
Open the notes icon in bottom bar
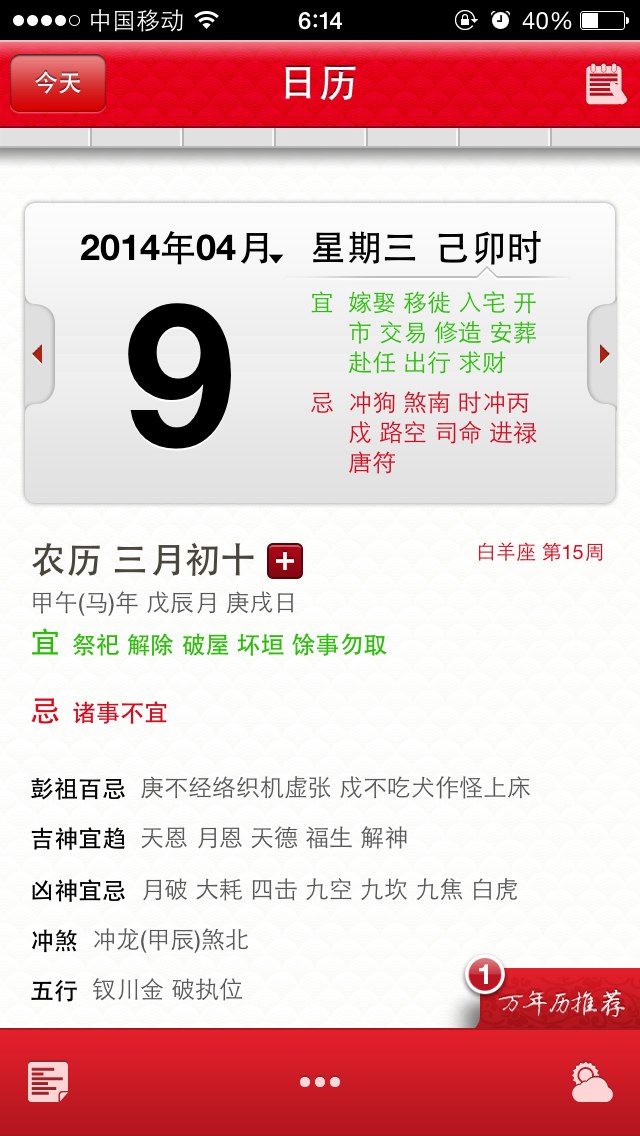(48, 1082)
